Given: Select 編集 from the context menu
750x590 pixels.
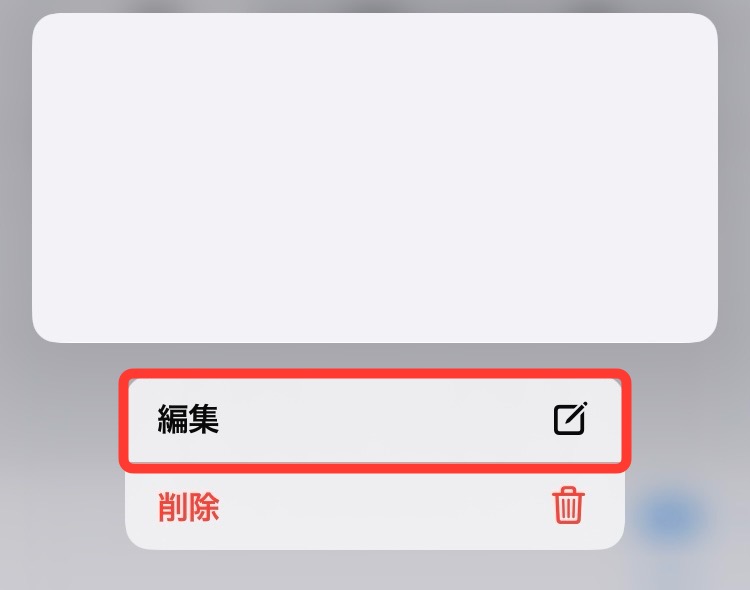Looking at the screenshot, I should 374,420.
